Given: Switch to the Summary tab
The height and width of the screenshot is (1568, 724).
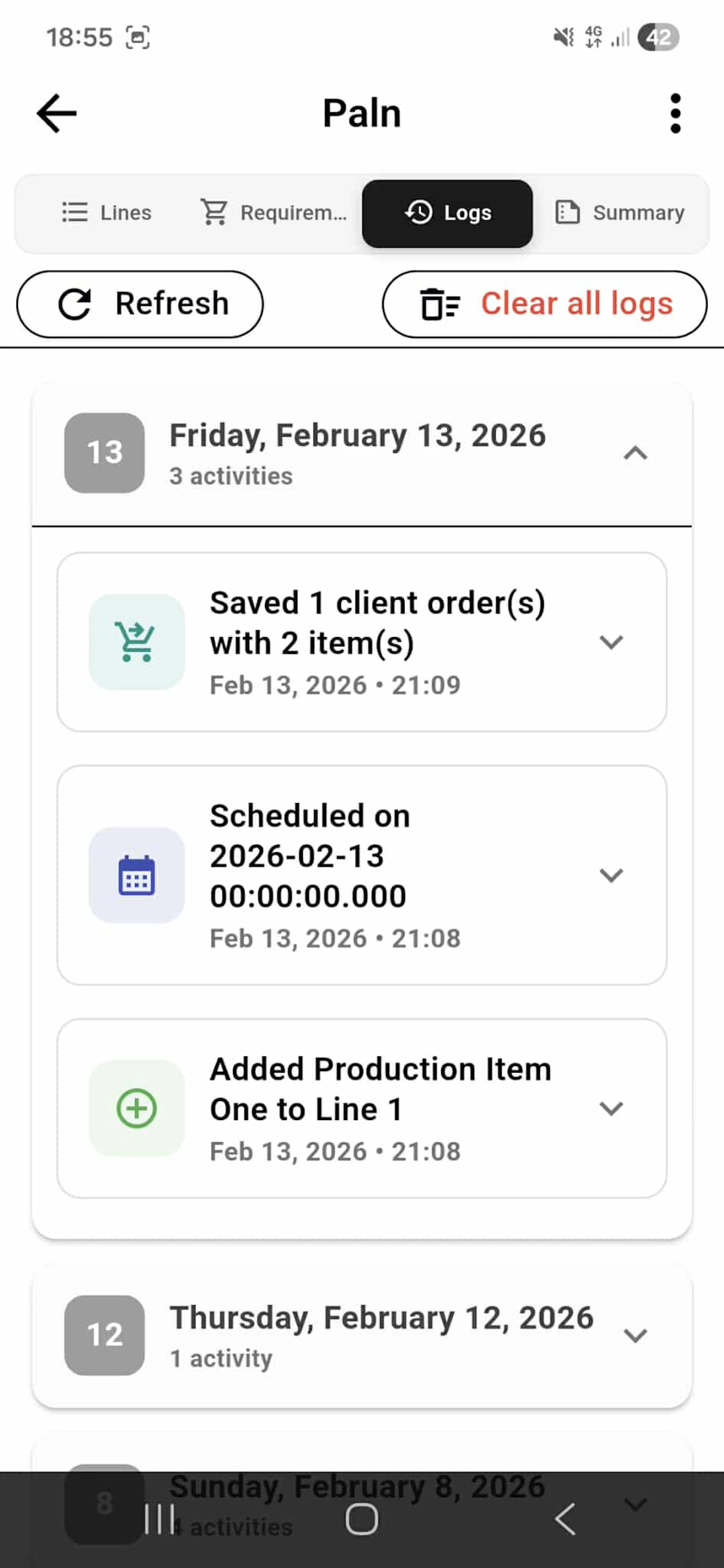Looking at the screenshot, I should (x=622, y=212).
